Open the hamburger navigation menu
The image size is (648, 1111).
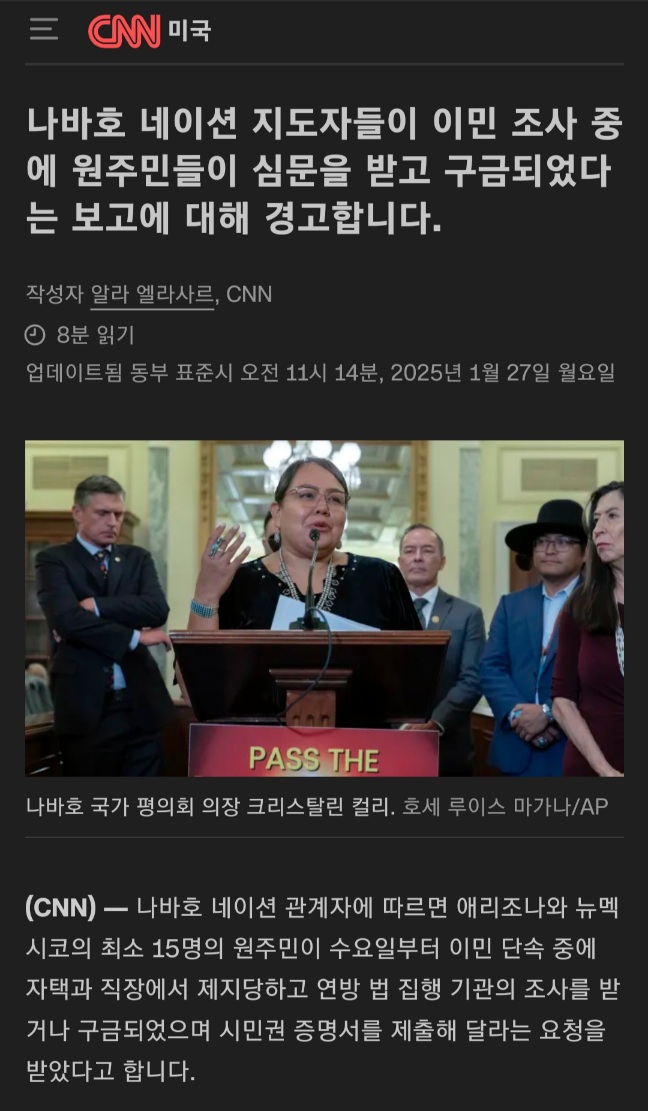point(43,30)
